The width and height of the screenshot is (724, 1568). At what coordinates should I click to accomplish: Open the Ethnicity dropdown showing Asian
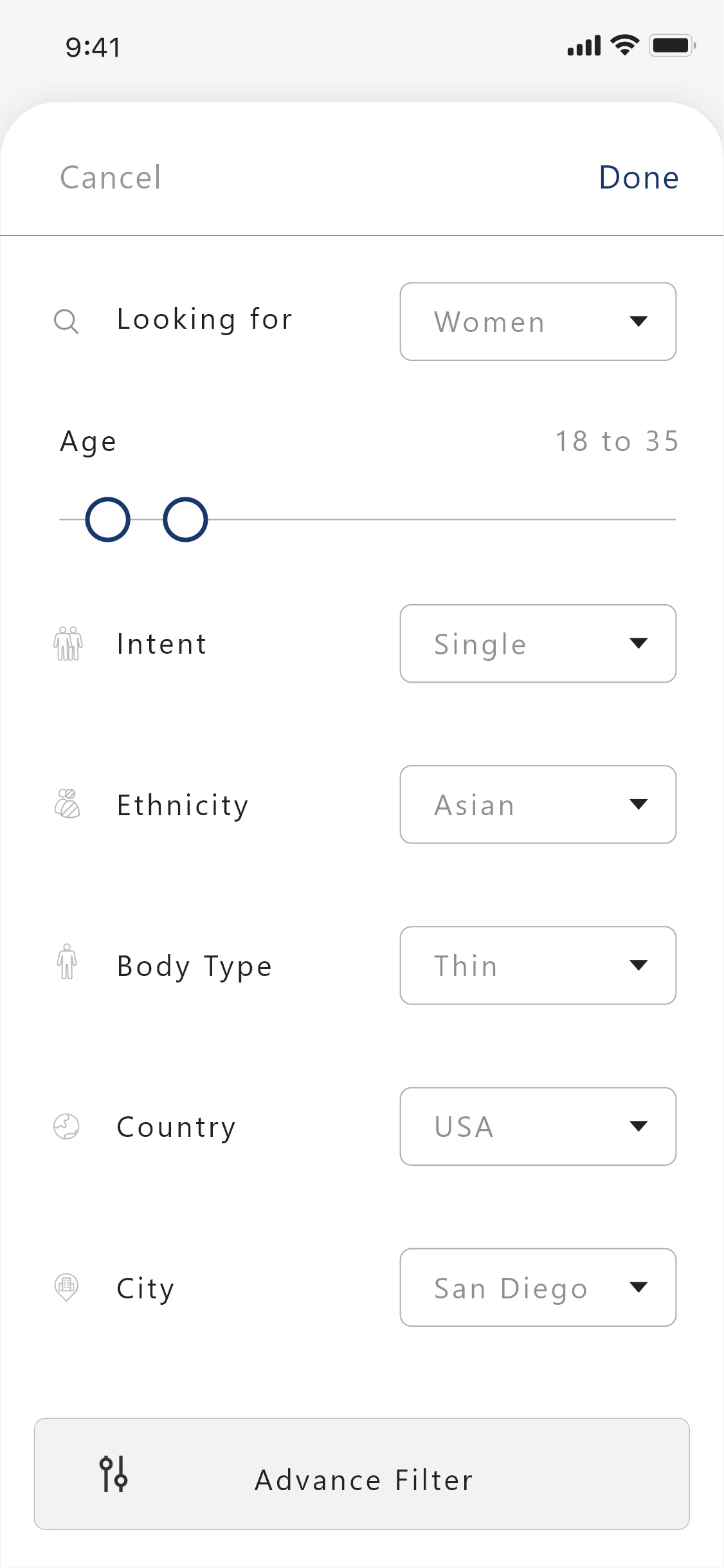[538, 804]
